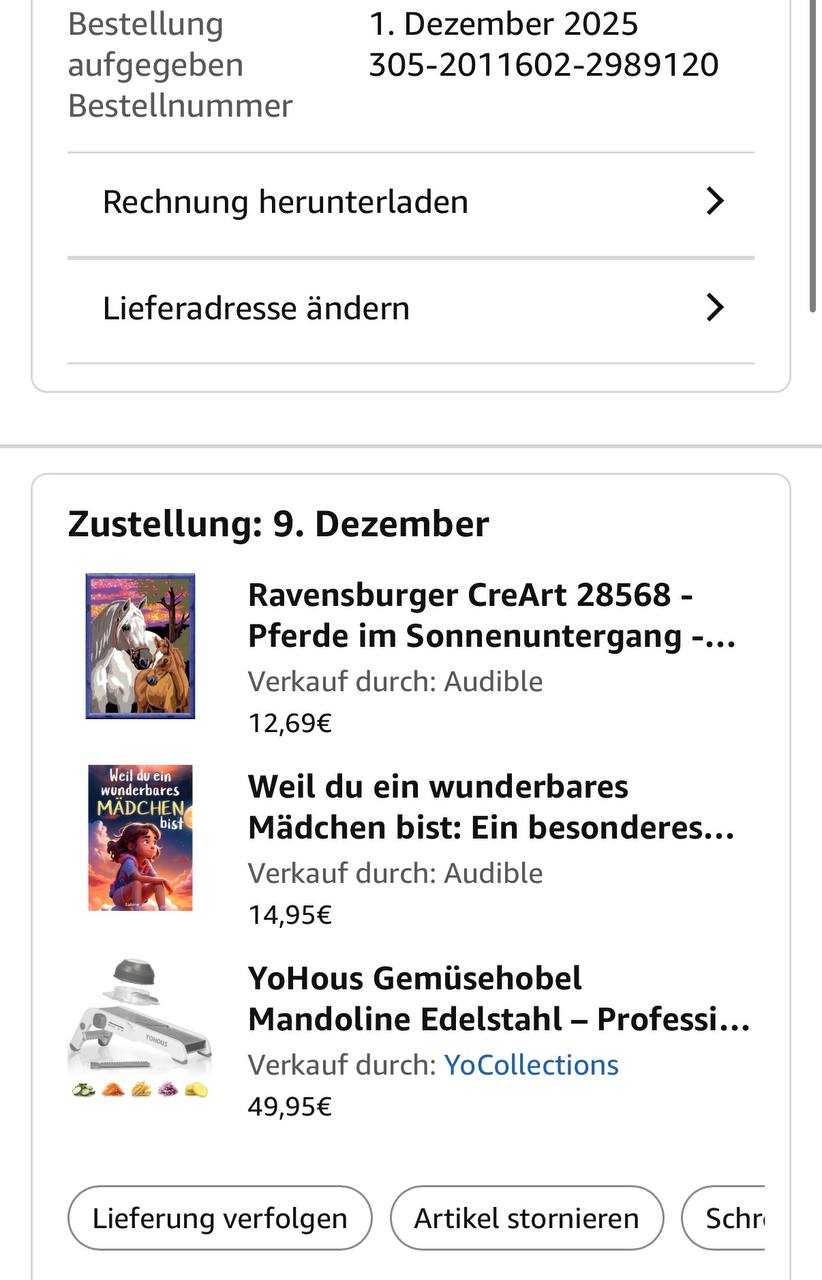Screen dimensions: 822x1280
Task: Open Weil du ein wunderbares Mädchen bist
Action: [491, 807]
